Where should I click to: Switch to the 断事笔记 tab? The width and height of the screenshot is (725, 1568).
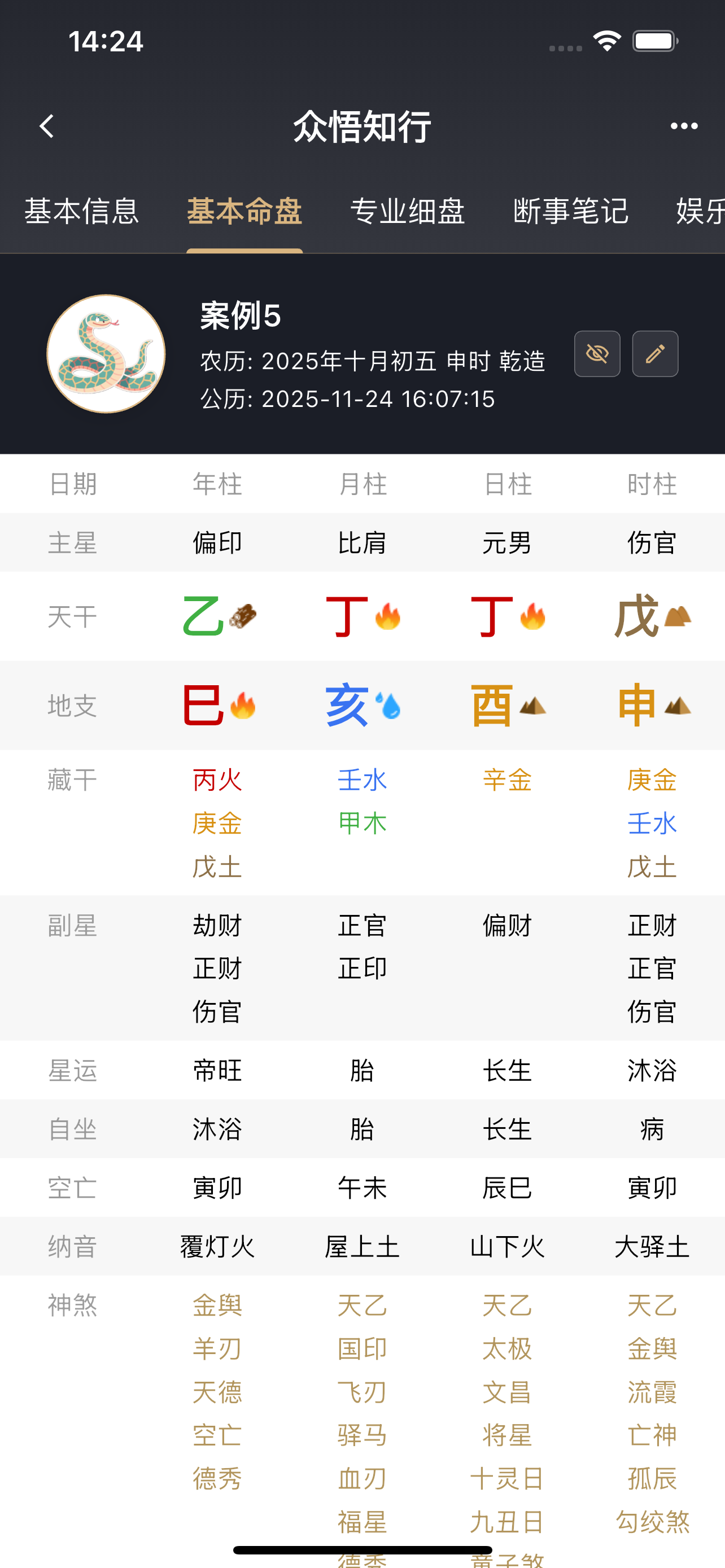tap(570, 212)
